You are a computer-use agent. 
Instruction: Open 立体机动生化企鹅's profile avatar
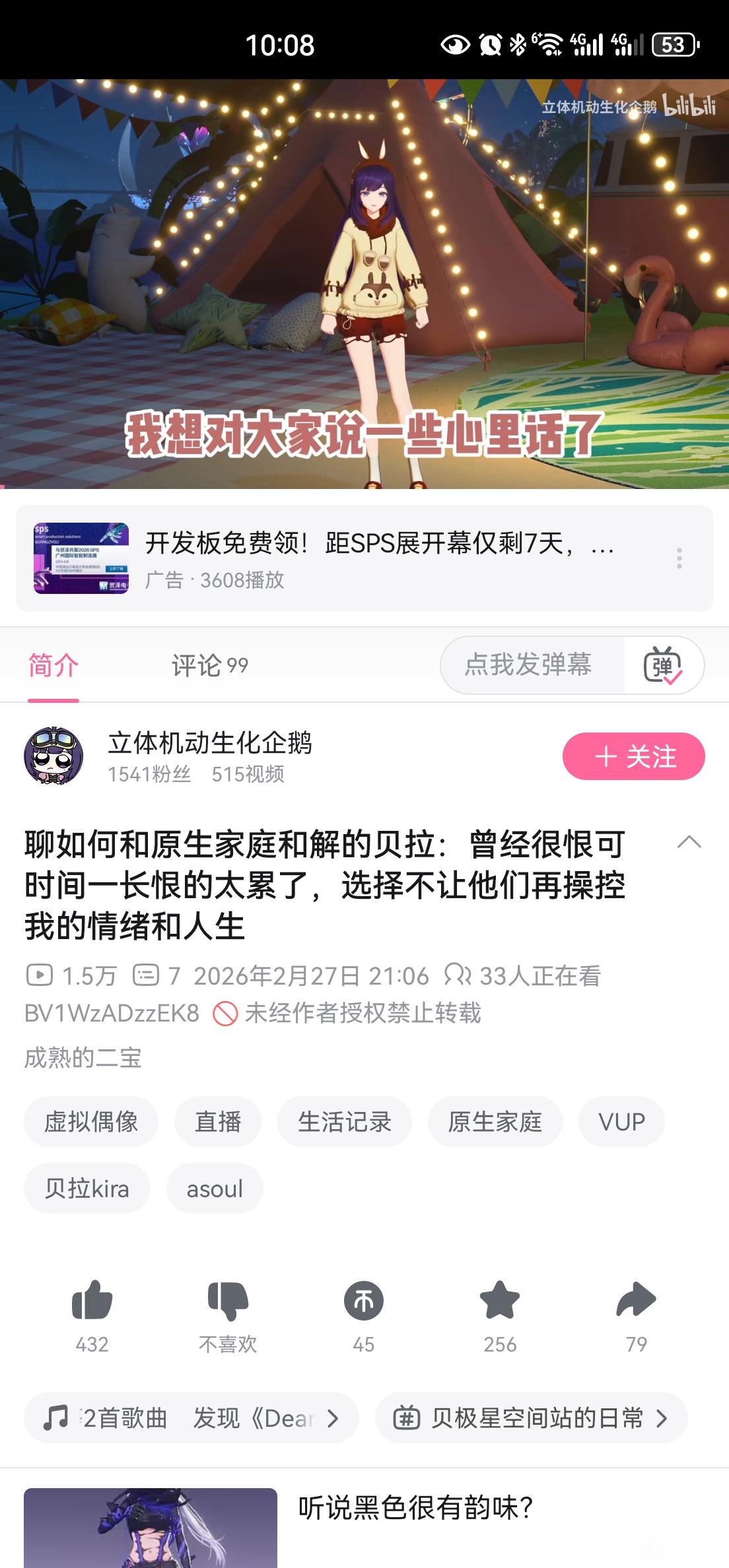pyautogui.click(x=54, y=756)
